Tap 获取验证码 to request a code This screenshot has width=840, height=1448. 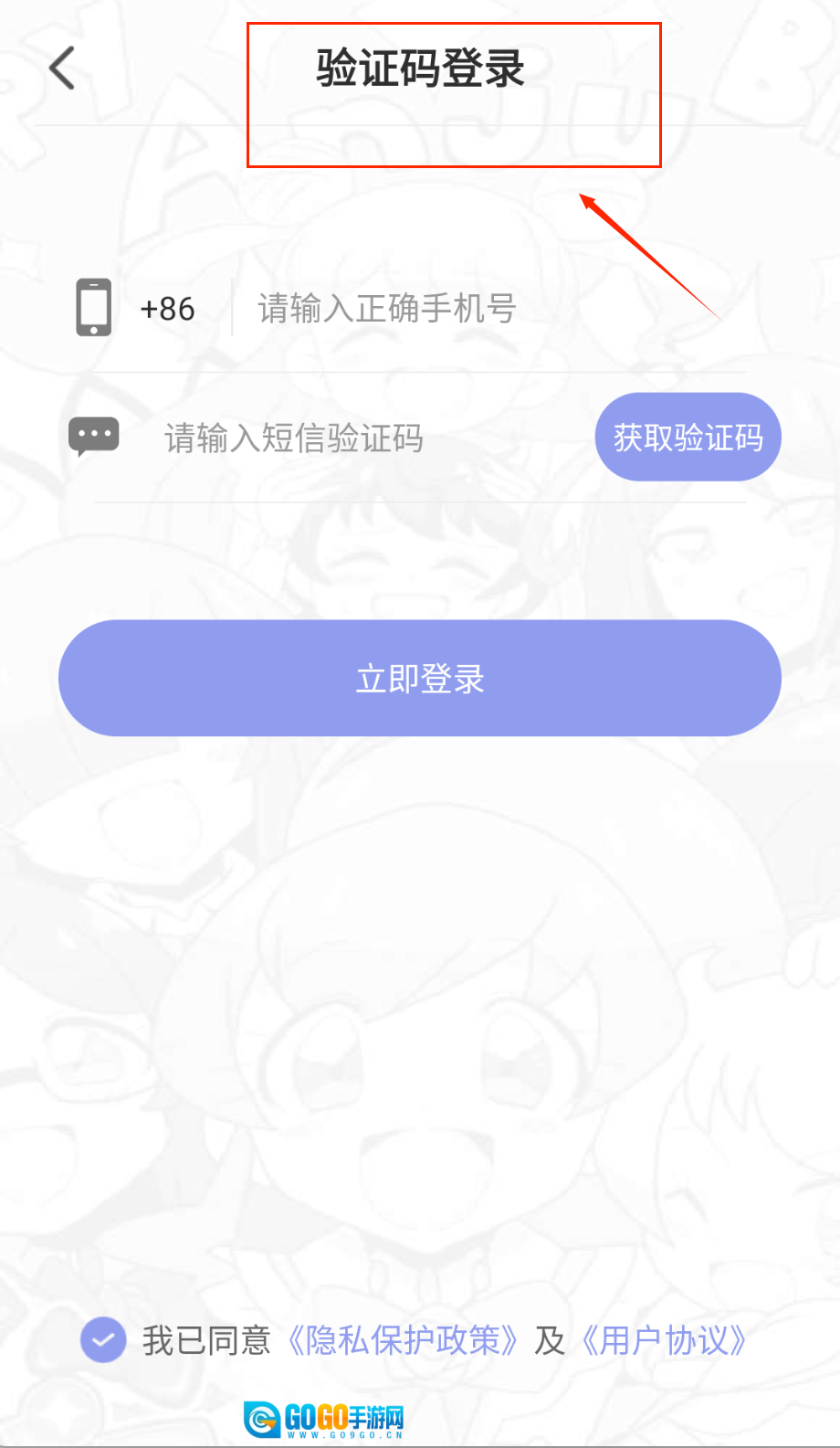pos(688,438)
